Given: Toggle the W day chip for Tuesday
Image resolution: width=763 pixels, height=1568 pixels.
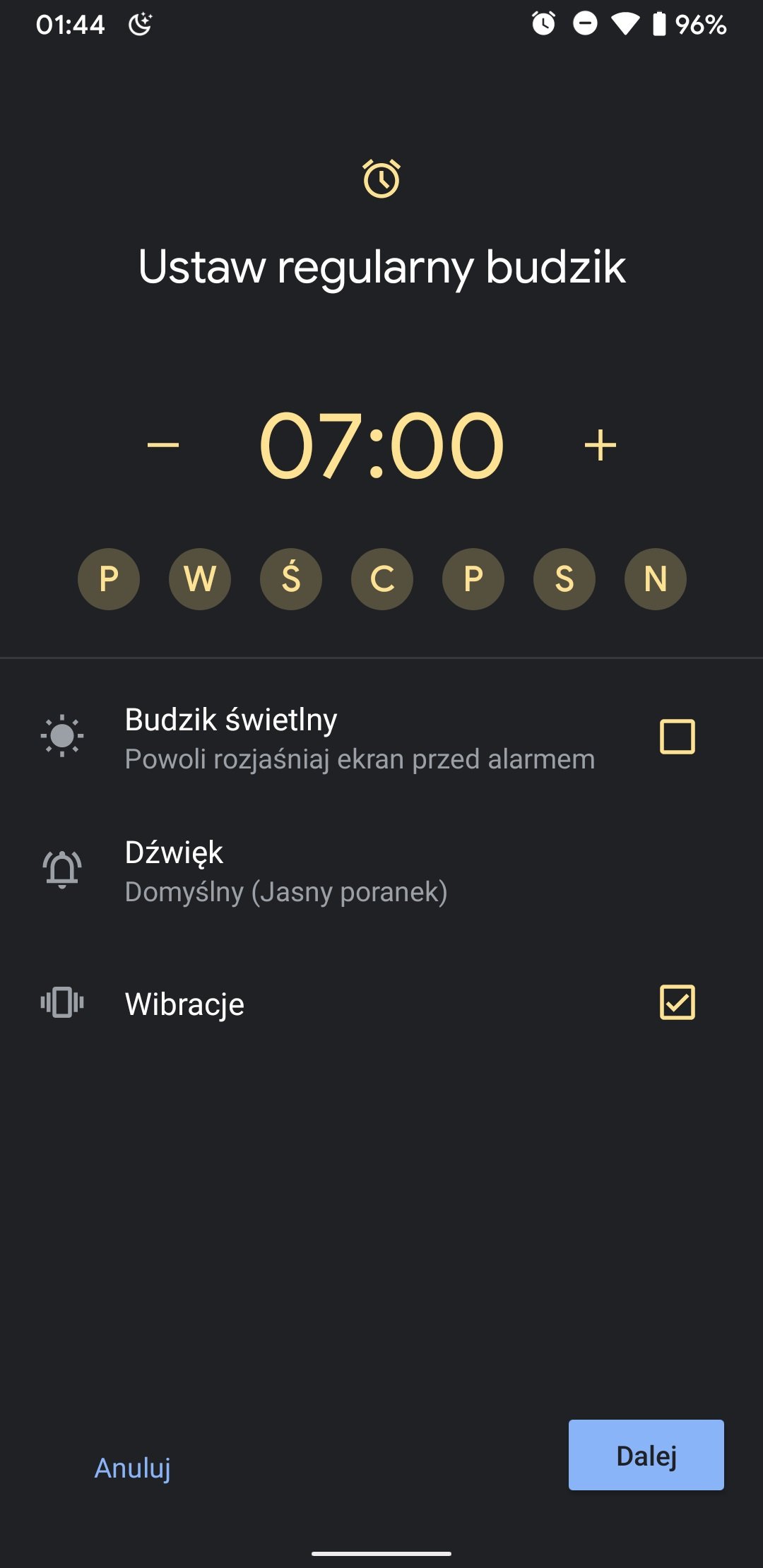Looking at the screenshot, I should [200, 579].
